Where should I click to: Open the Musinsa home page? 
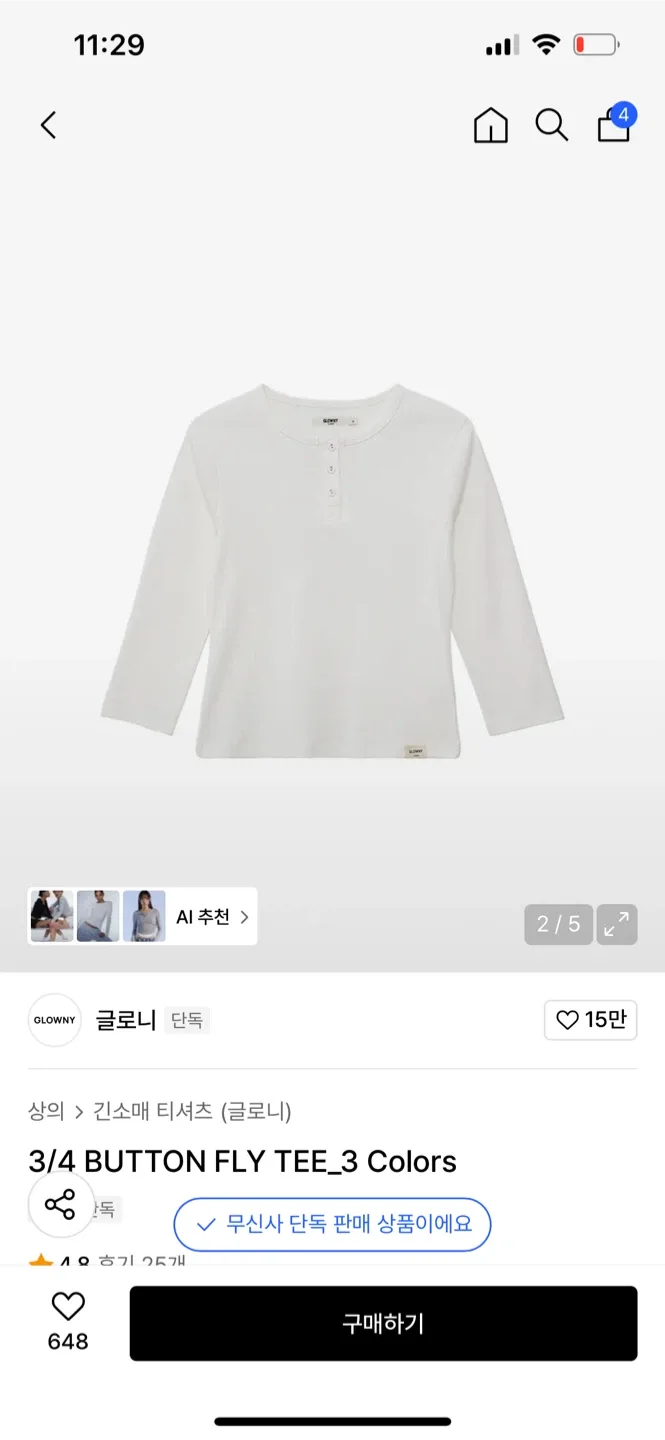(490, 125)
